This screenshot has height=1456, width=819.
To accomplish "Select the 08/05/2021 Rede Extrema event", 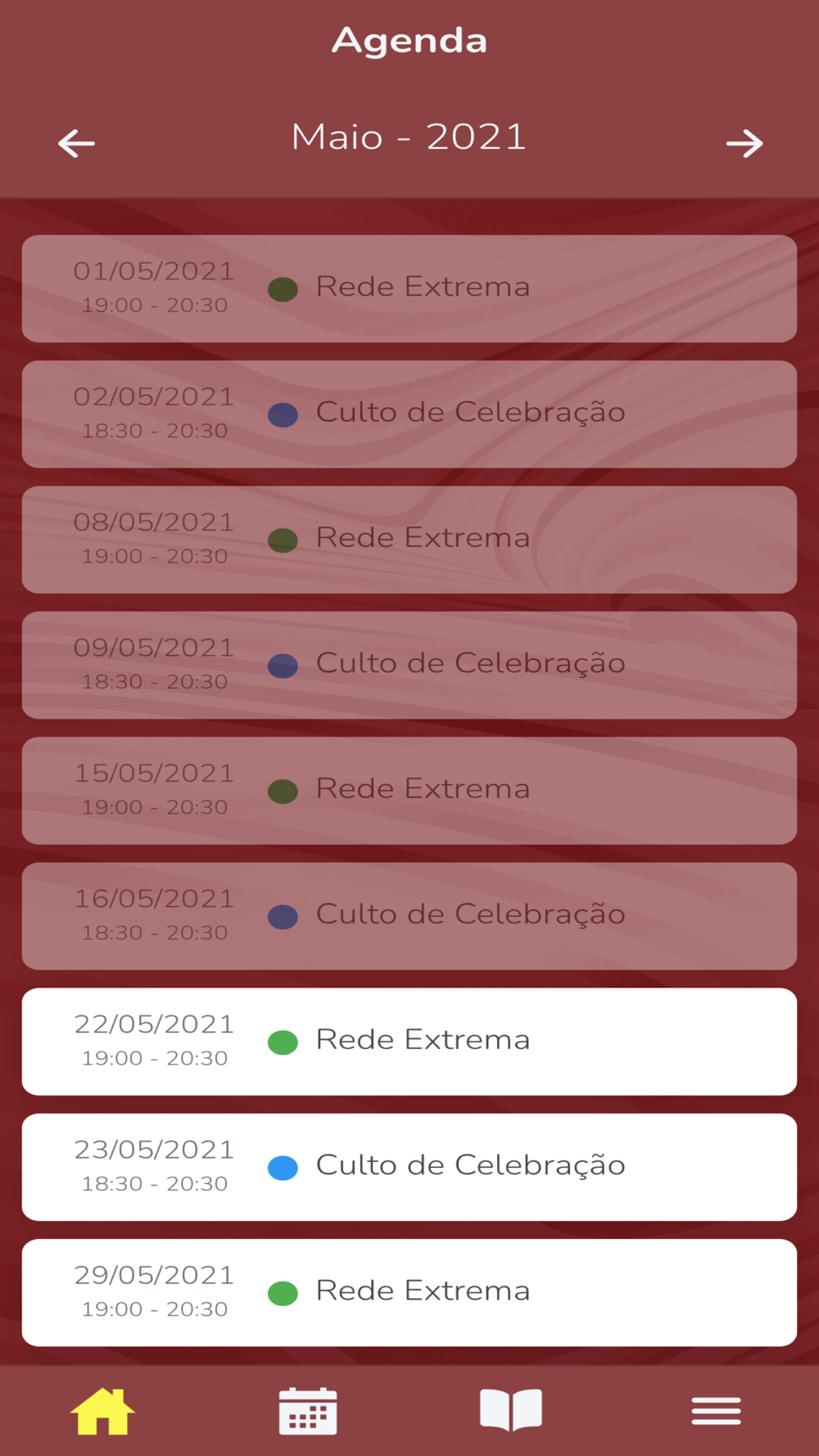I will coord(409,540).
